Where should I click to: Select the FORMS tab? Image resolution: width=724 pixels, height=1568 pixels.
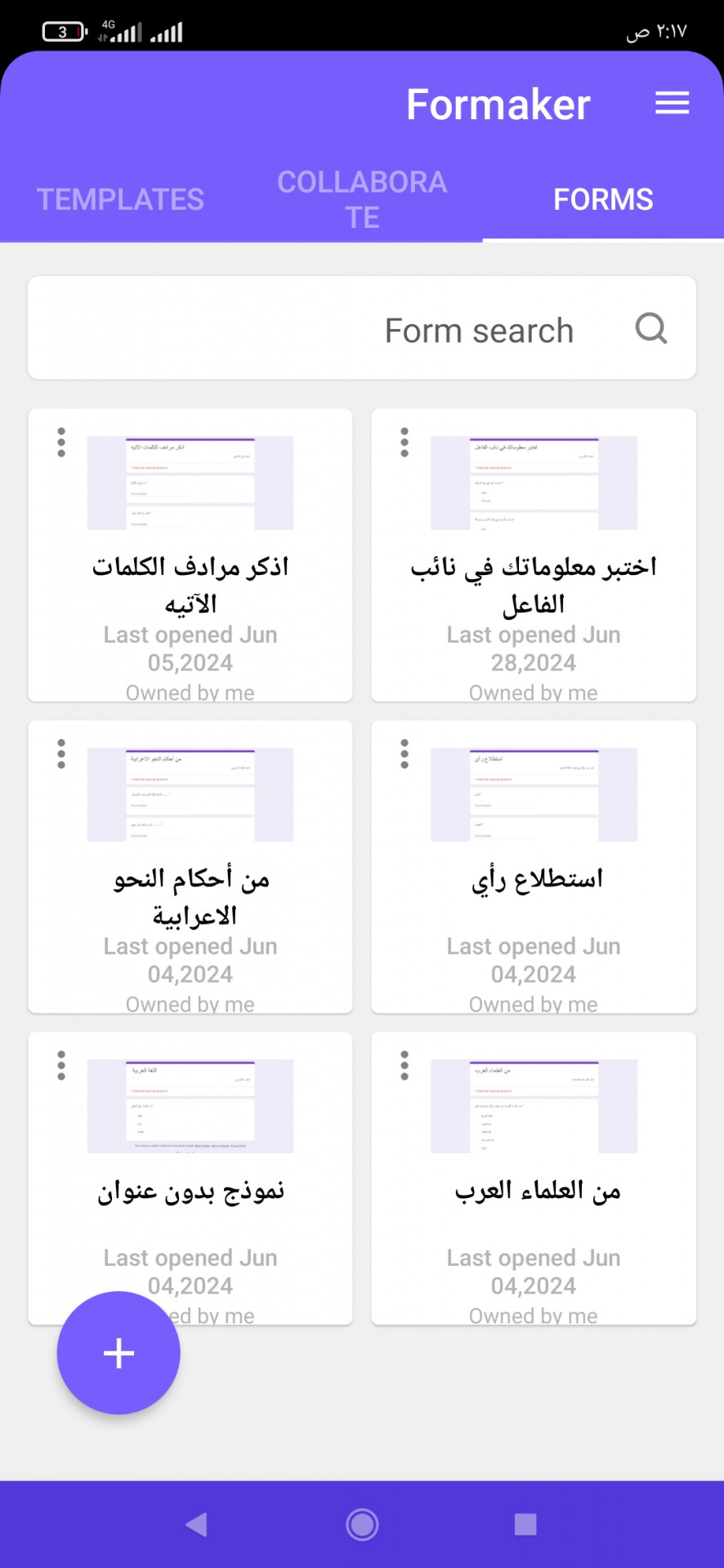click(x=603, y=199)
